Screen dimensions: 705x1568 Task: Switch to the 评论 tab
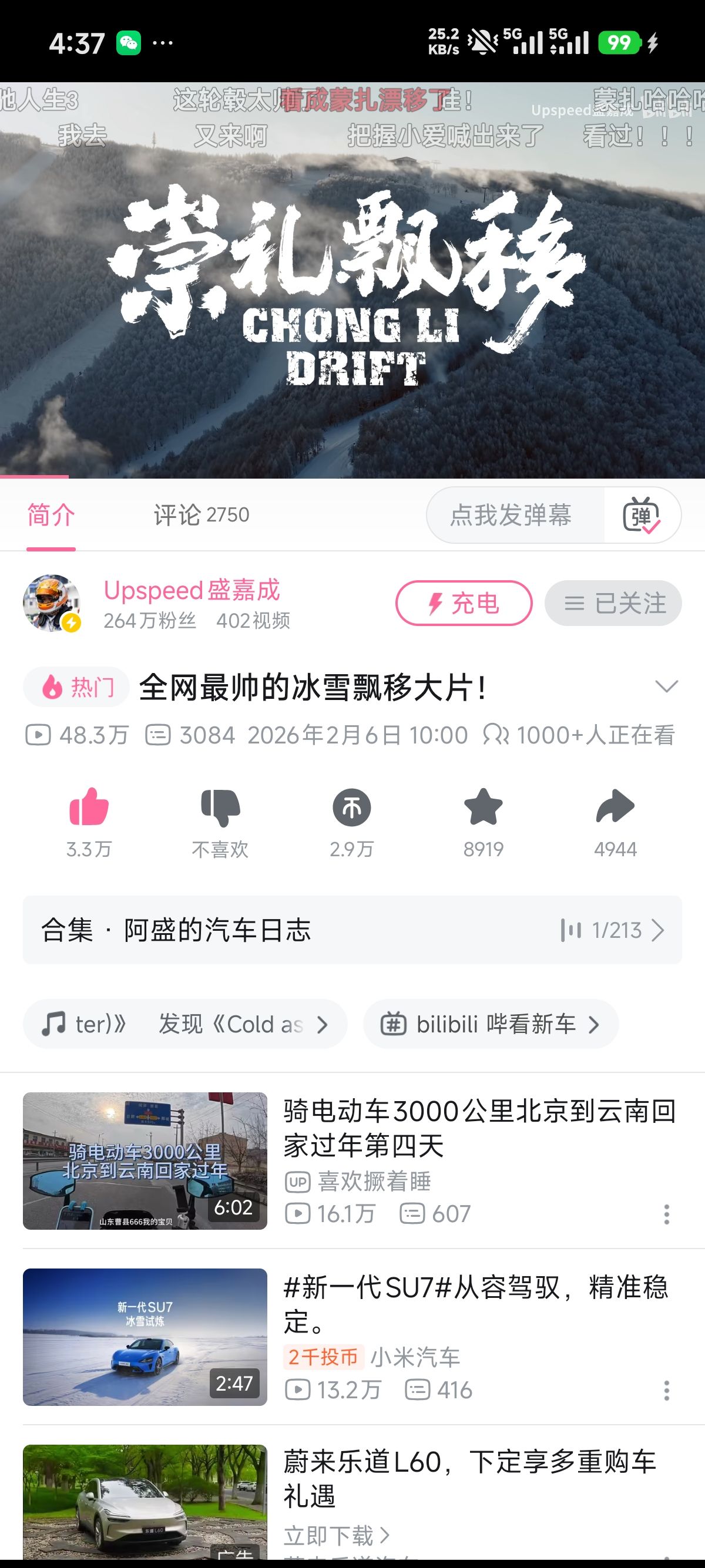pos(201,515)
